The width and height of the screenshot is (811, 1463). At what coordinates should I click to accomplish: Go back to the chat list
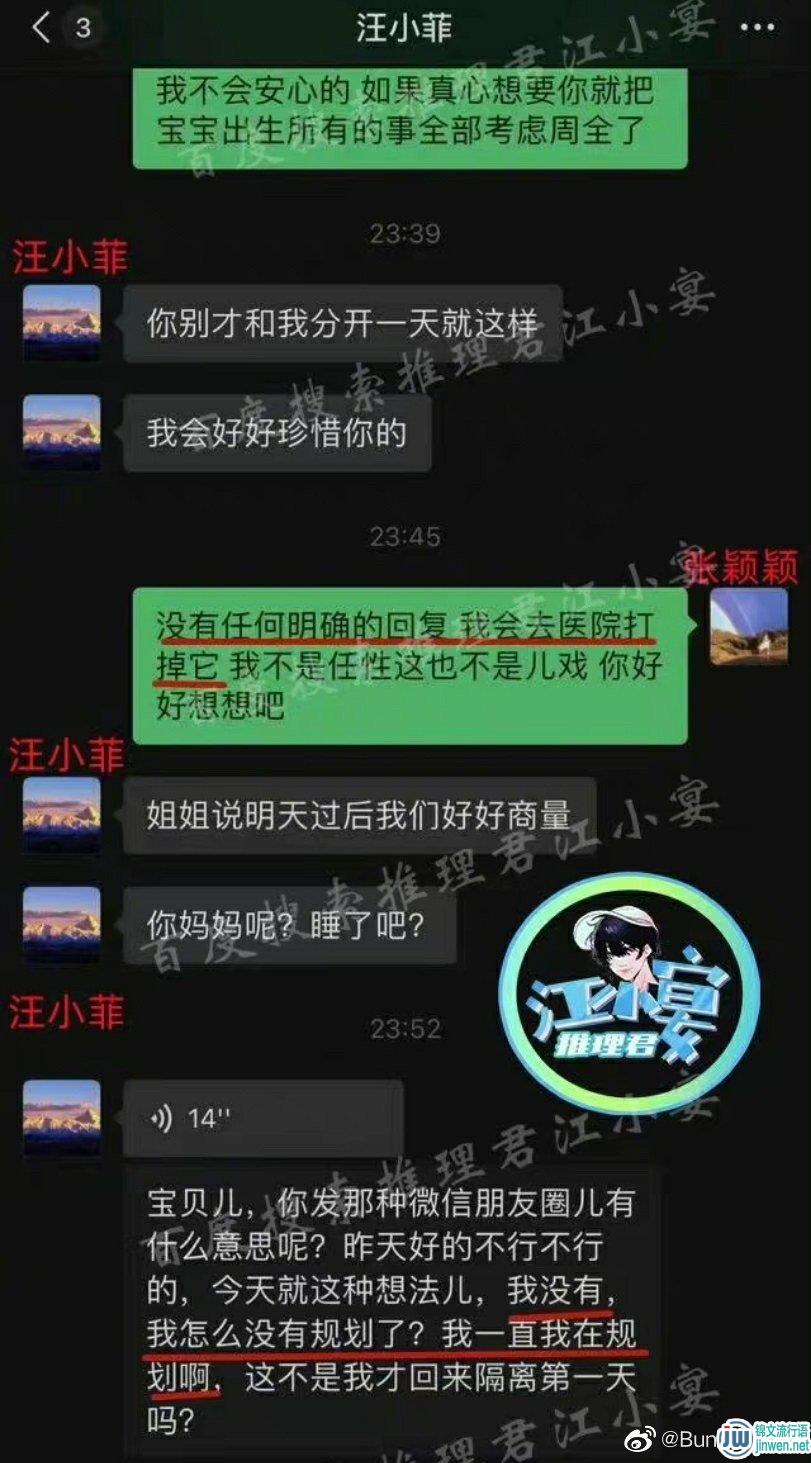pyautogui.click(x=41, y=28)
